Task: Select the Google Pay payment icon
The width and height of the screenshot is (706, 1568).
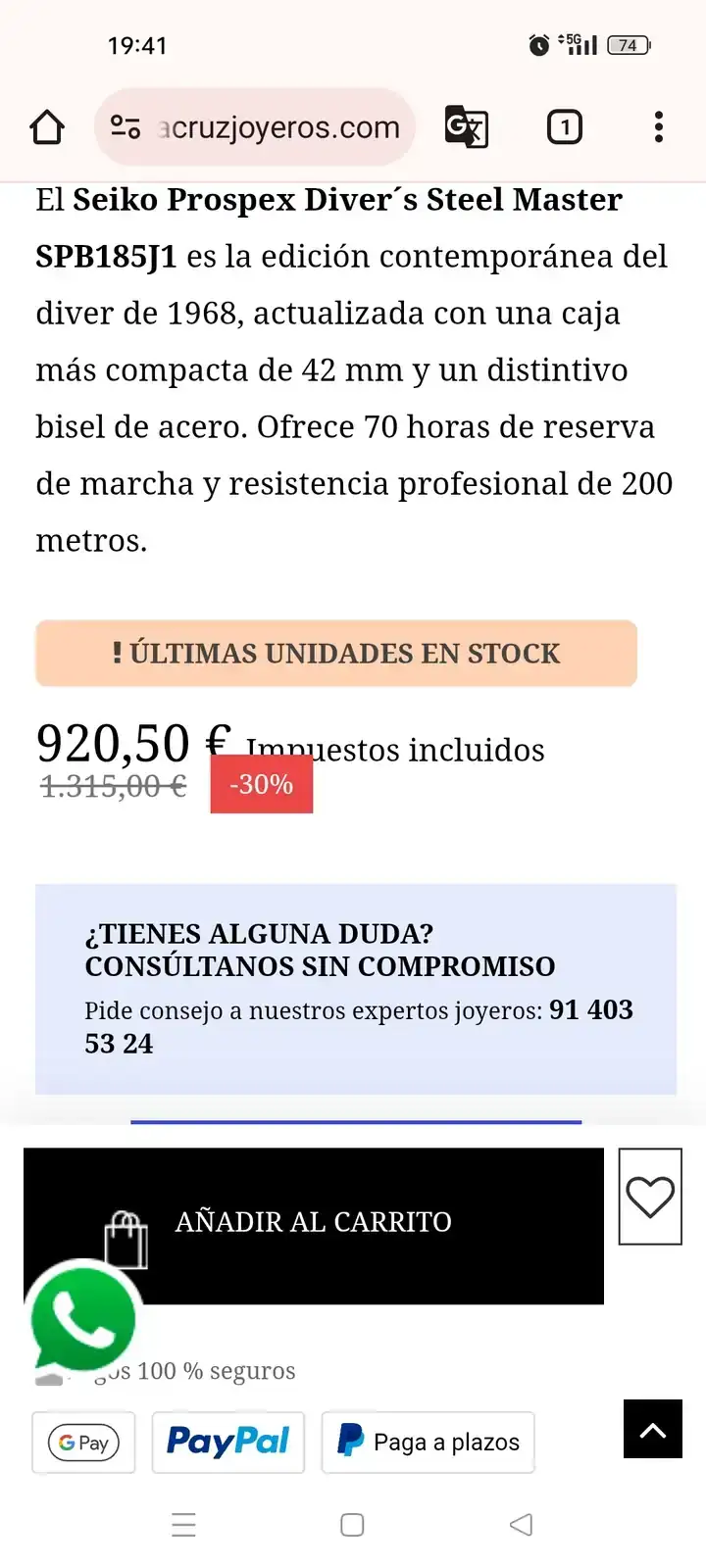Action: (x=83, y=1442)
